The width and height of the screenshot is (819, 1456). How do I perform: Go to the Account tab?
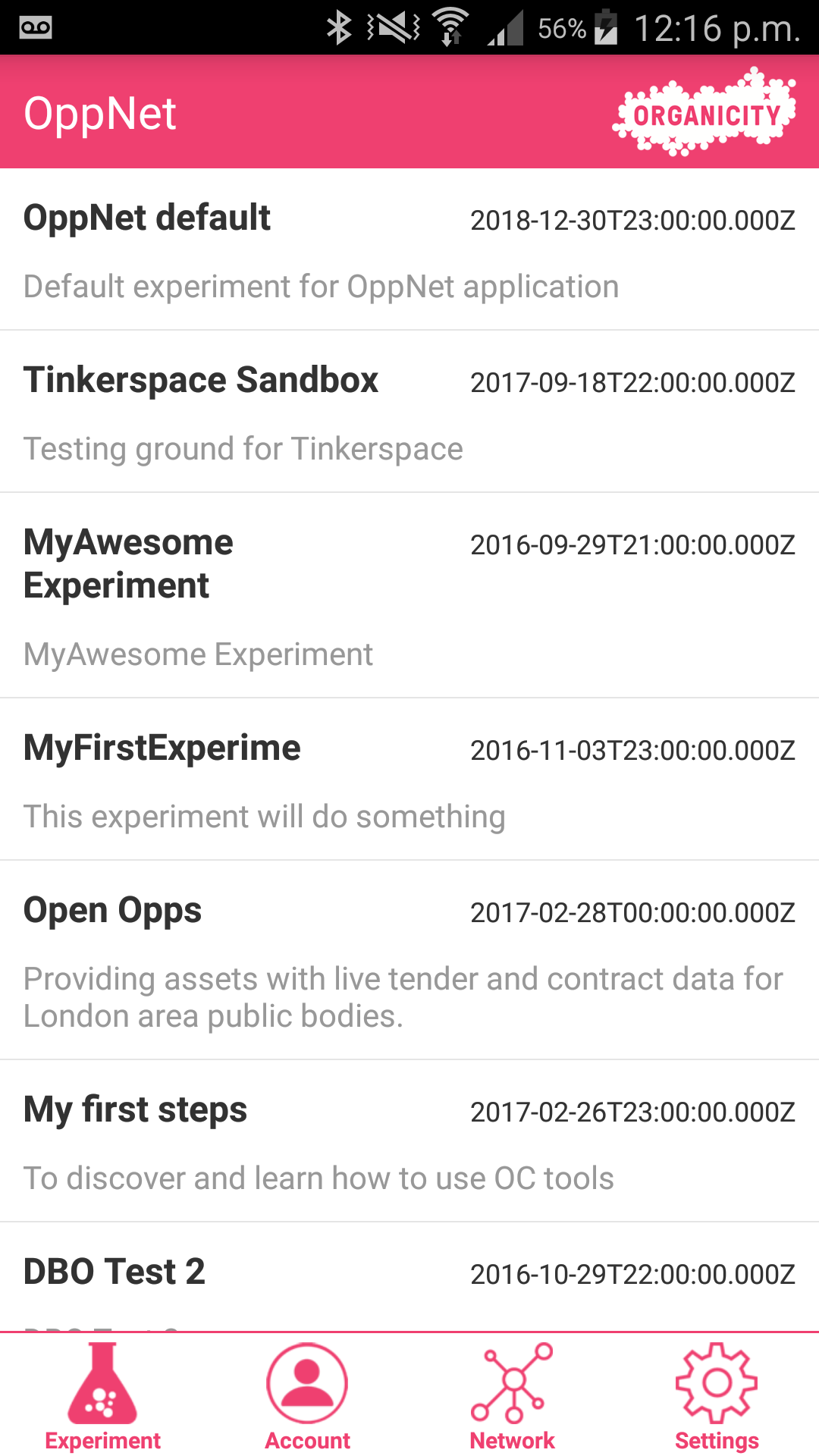tap(307, 1395)
